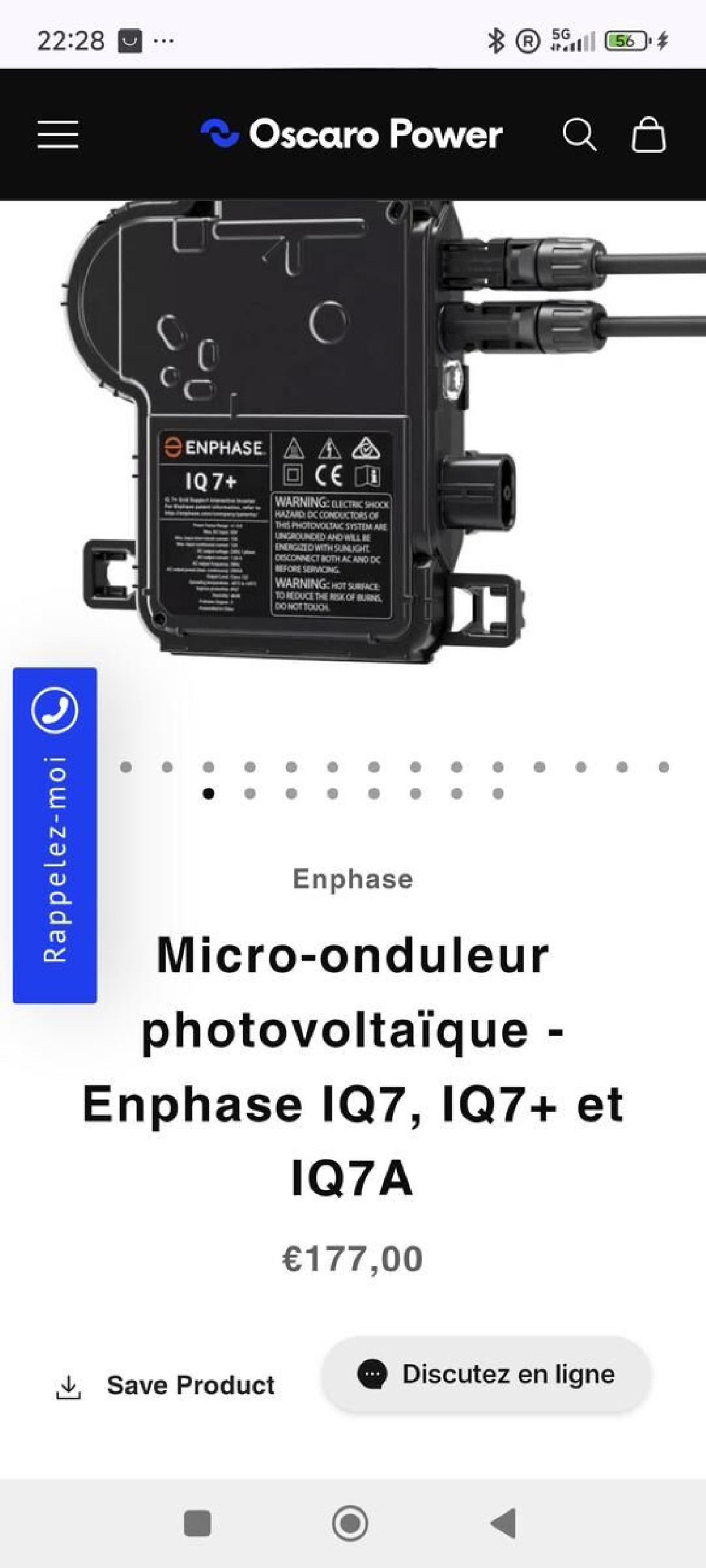Select the first carousel page dot
The width and height of the screenshot is (706, 1568).
[x=126, y=767]
